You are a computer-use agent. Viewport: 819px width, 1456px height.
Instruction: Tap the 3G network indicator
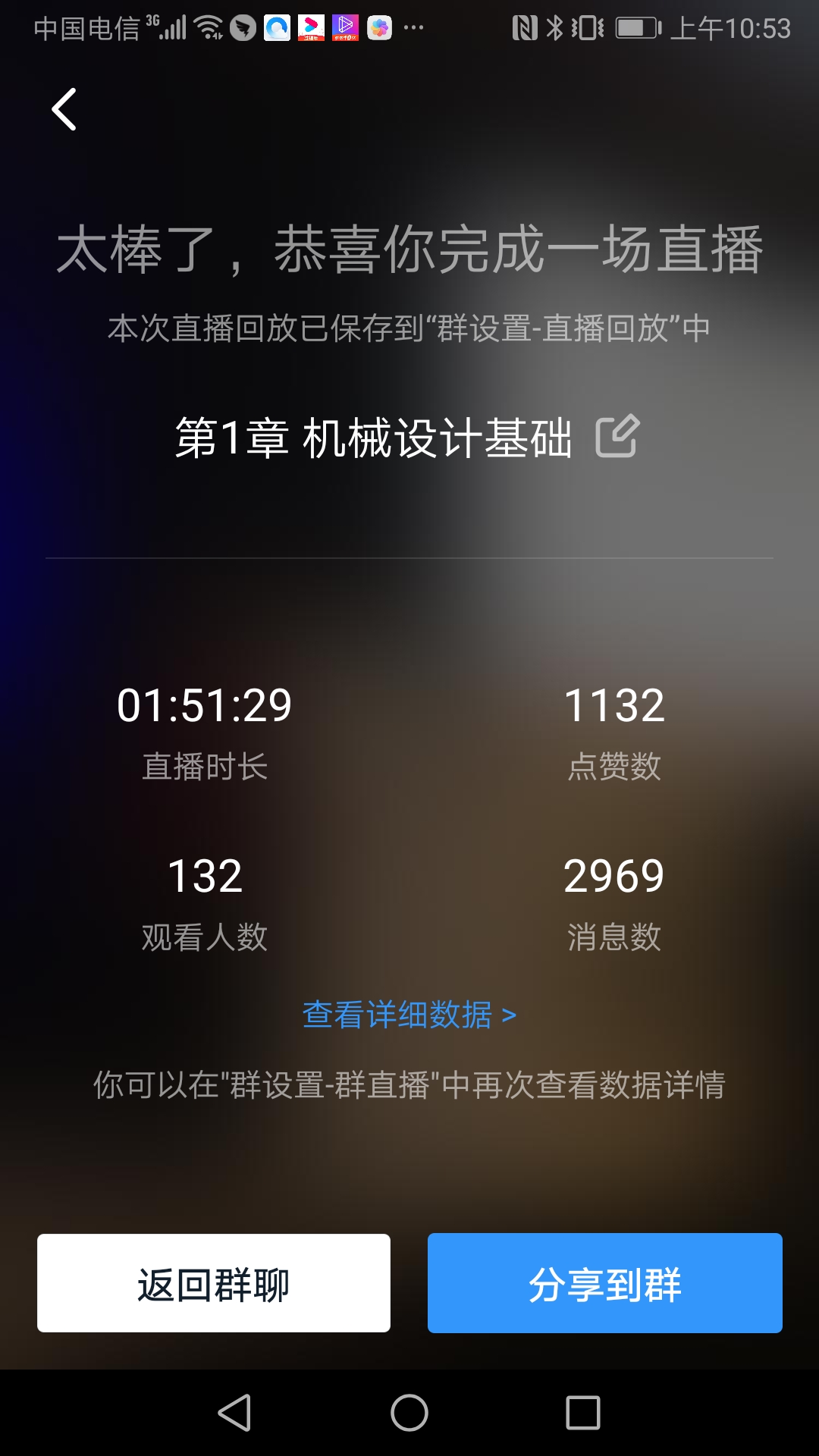click(x=152, y=23)
